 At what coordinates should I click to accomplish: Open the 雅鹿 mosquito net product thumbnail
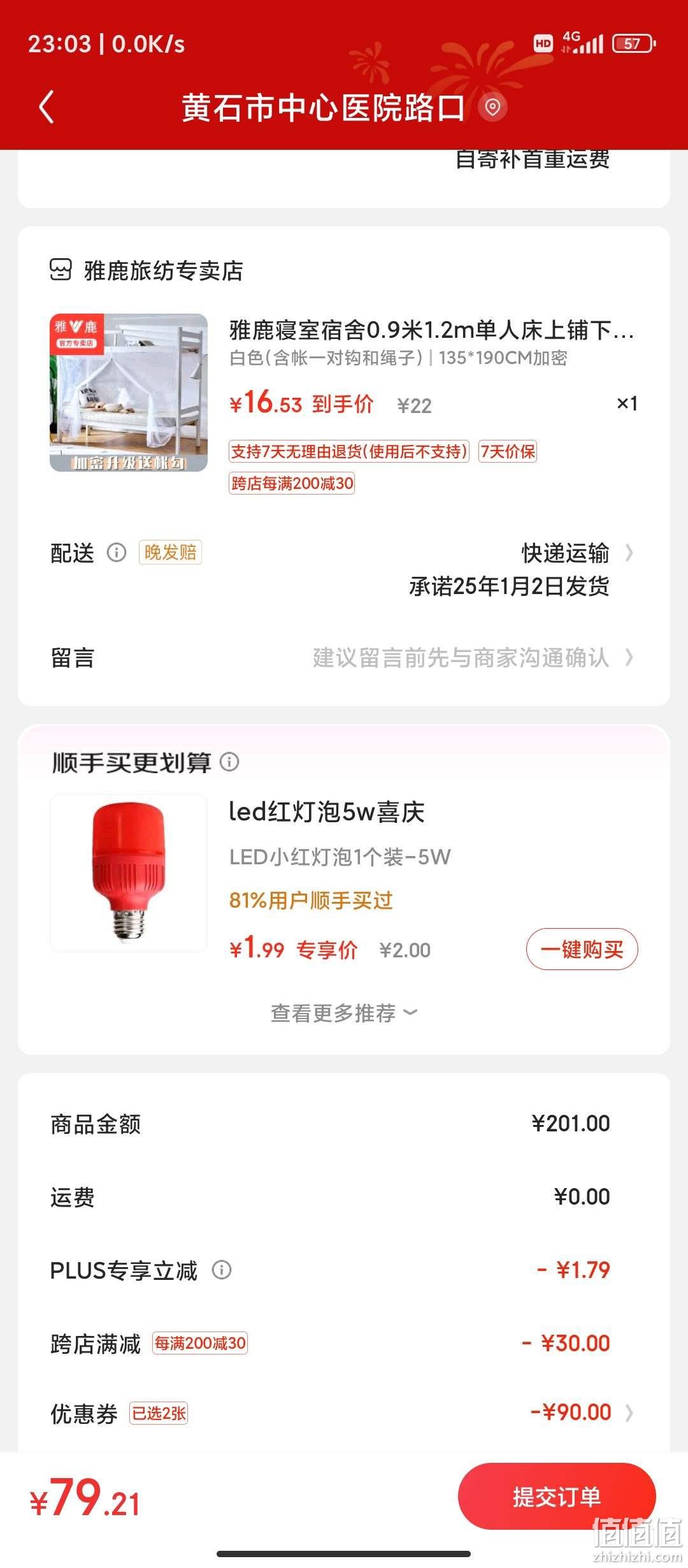click(x=129, y=393)
